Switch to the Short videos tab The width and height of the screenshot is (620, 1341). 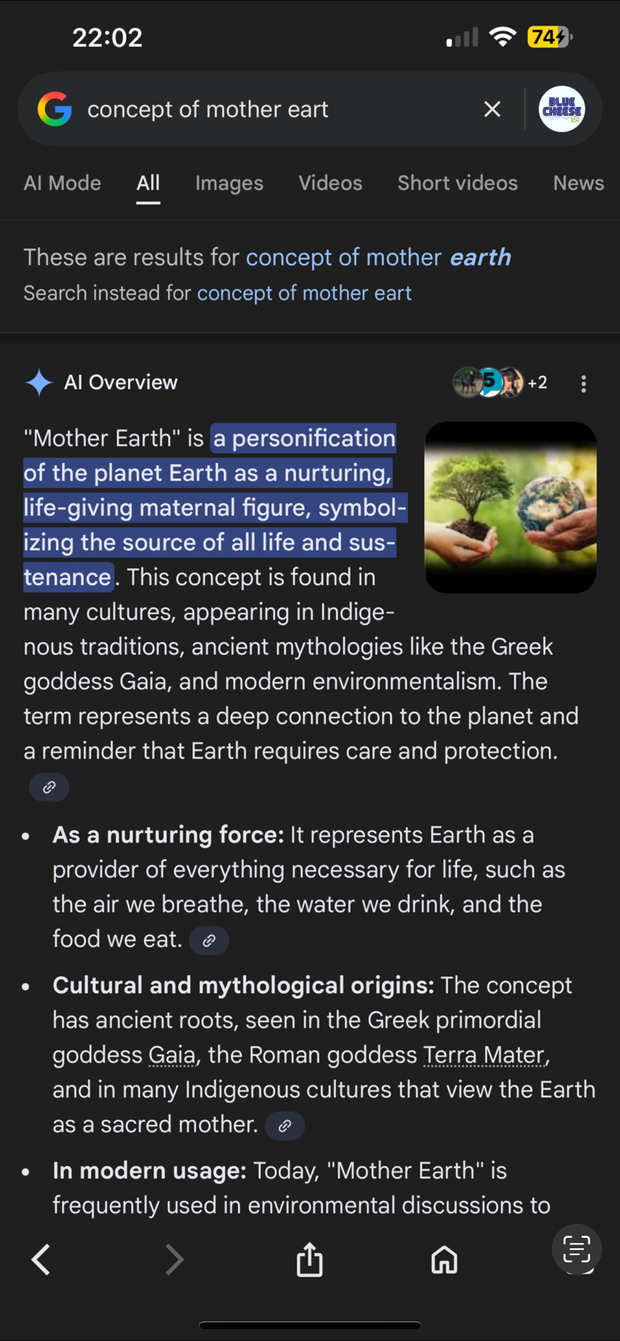pyautogui.click(x=457, y=183)
